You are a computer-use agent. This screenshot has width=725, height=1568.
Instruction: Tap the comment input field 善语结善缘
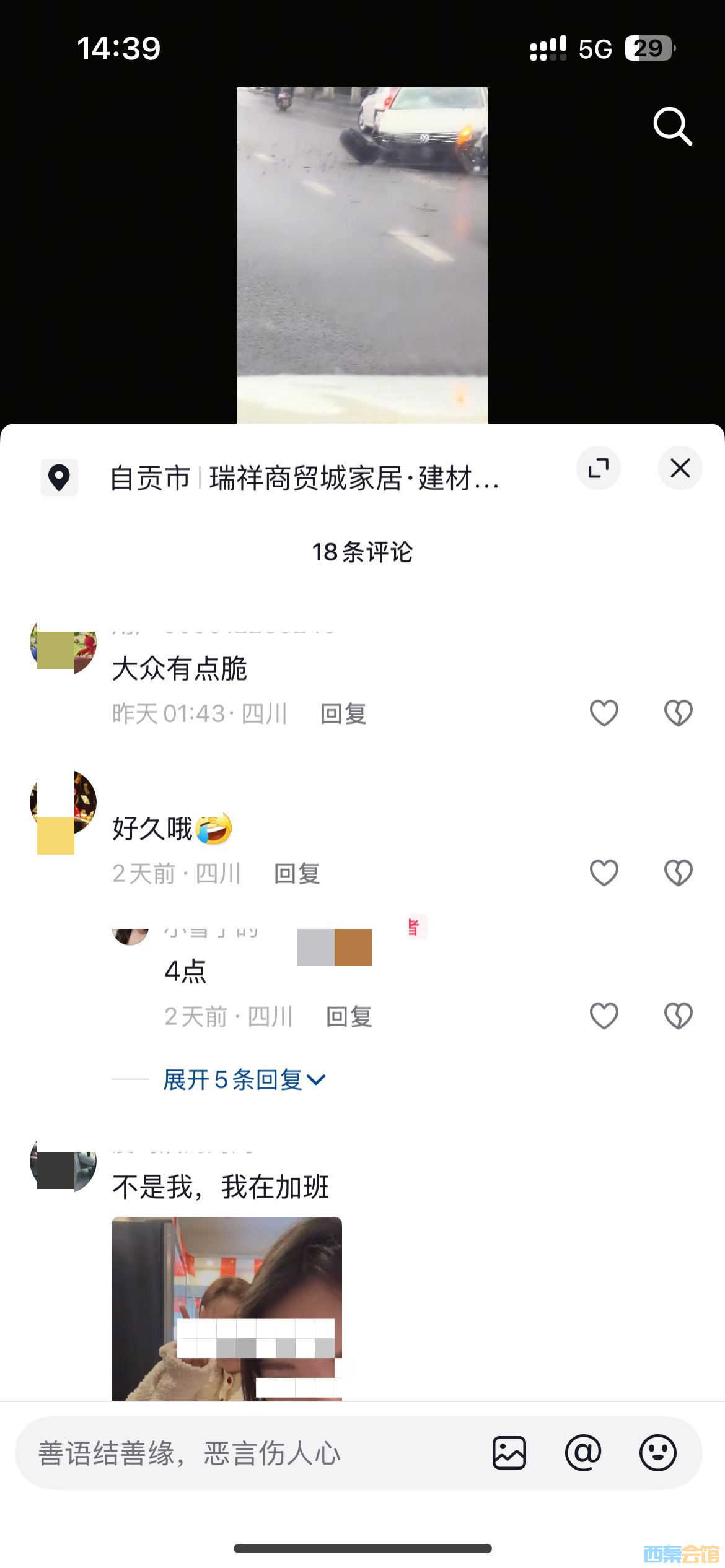pos(248,1453)
